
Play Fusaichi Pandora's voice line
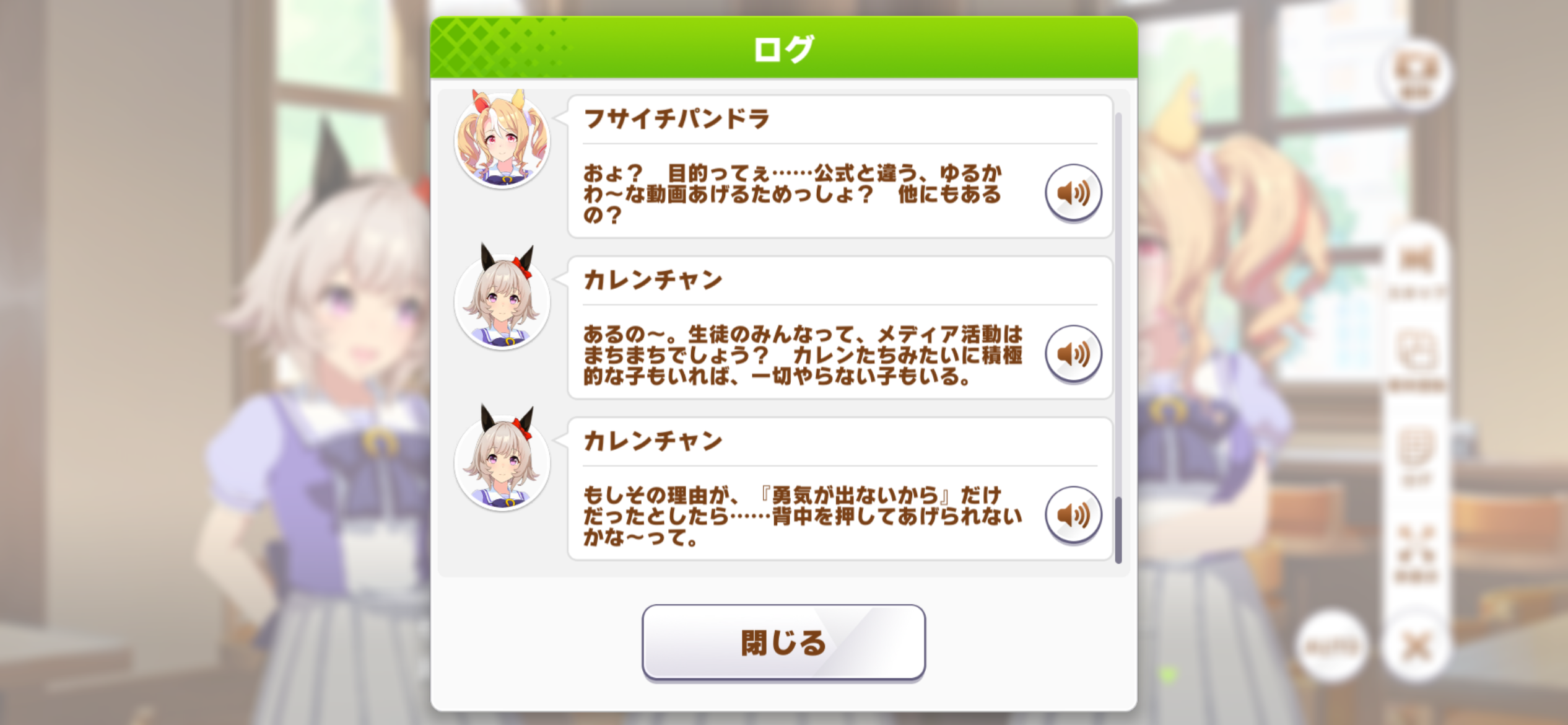coord(1073,193)
